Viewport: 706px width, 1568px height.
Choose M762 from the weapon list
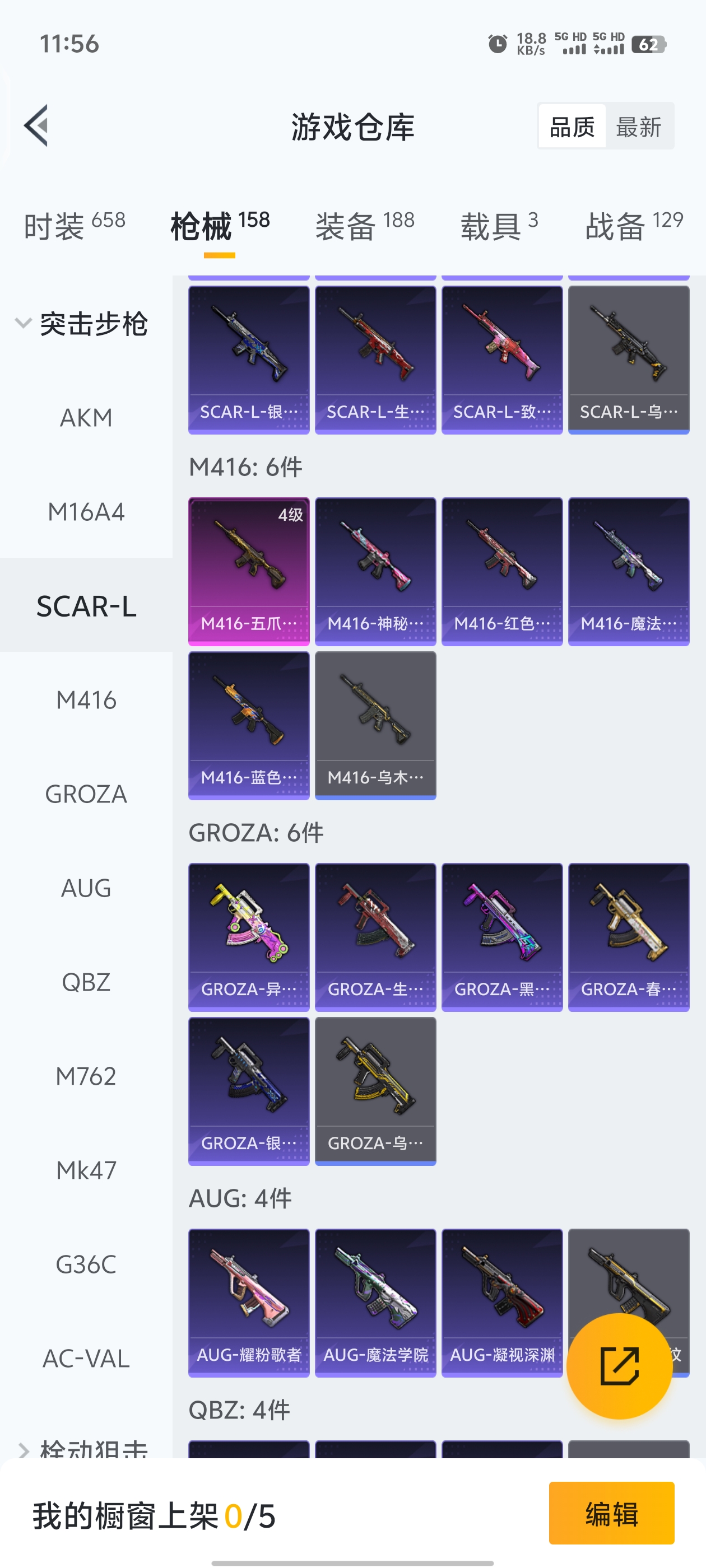tap(86, 1076)
